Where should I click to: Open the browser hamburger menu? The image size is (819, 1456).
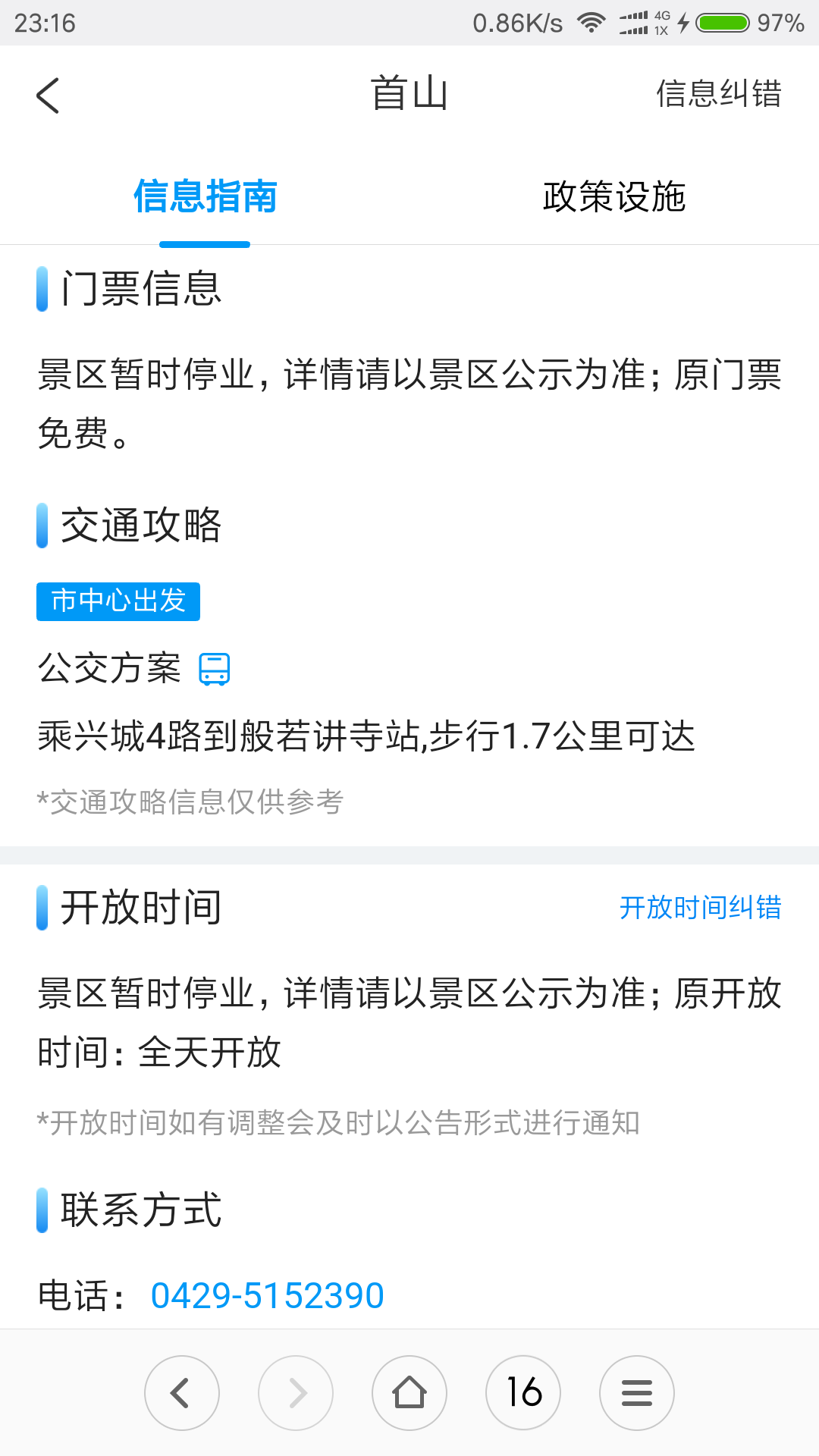637,1392
